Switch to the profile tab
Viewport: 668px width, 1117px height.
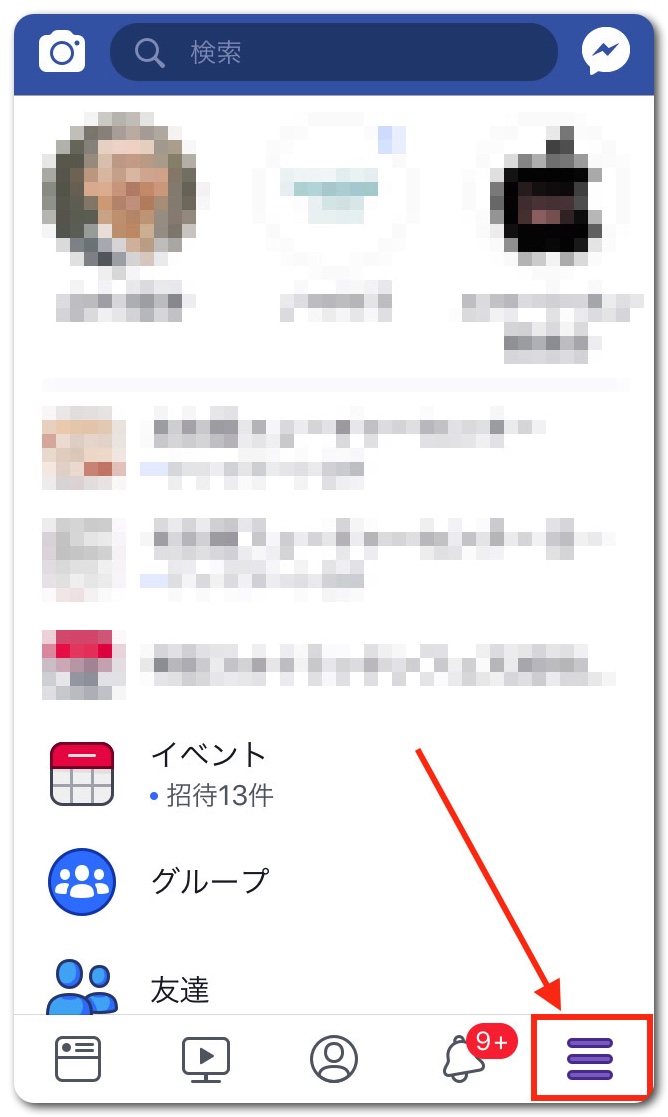coord(334,1058)
